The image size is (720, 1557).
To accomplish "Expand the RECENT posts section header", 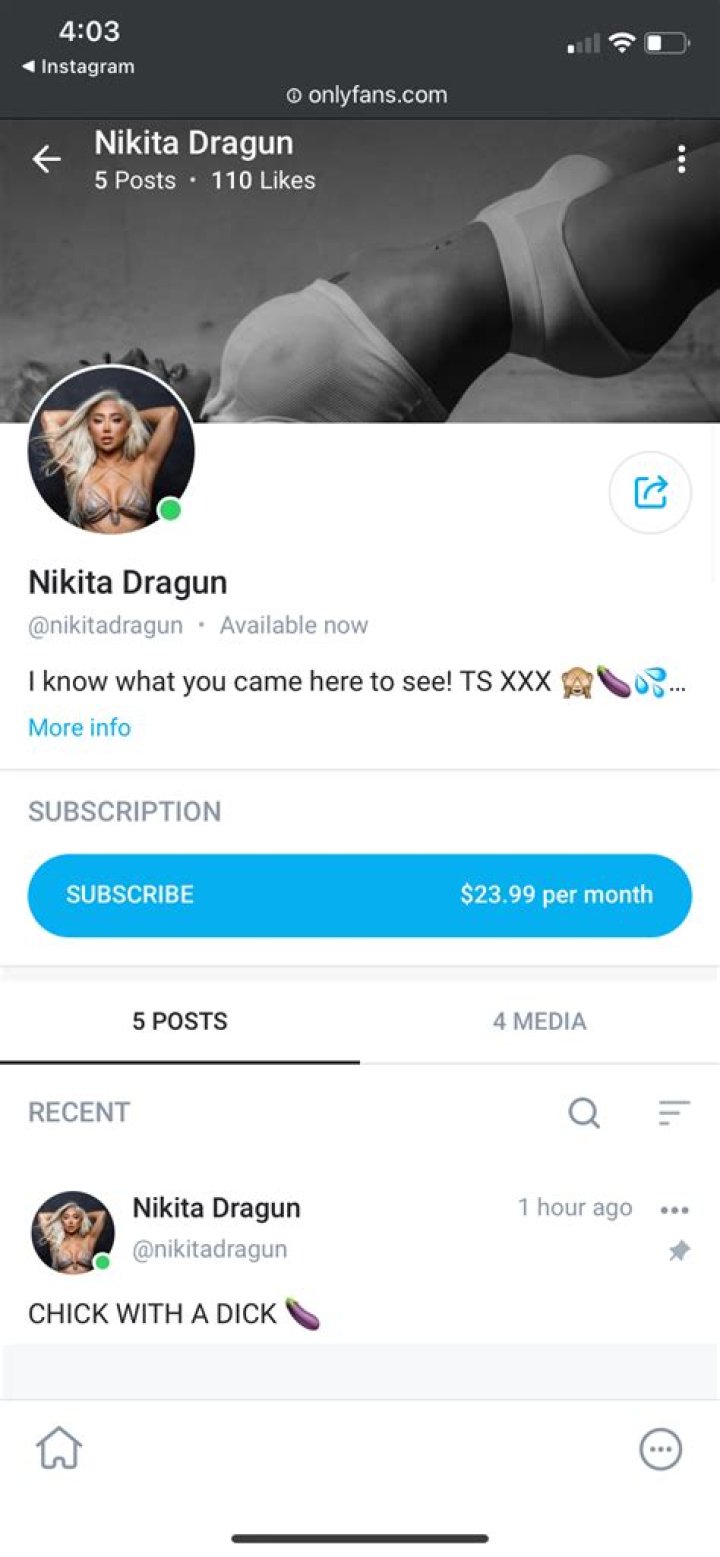I will point(78,1112).
